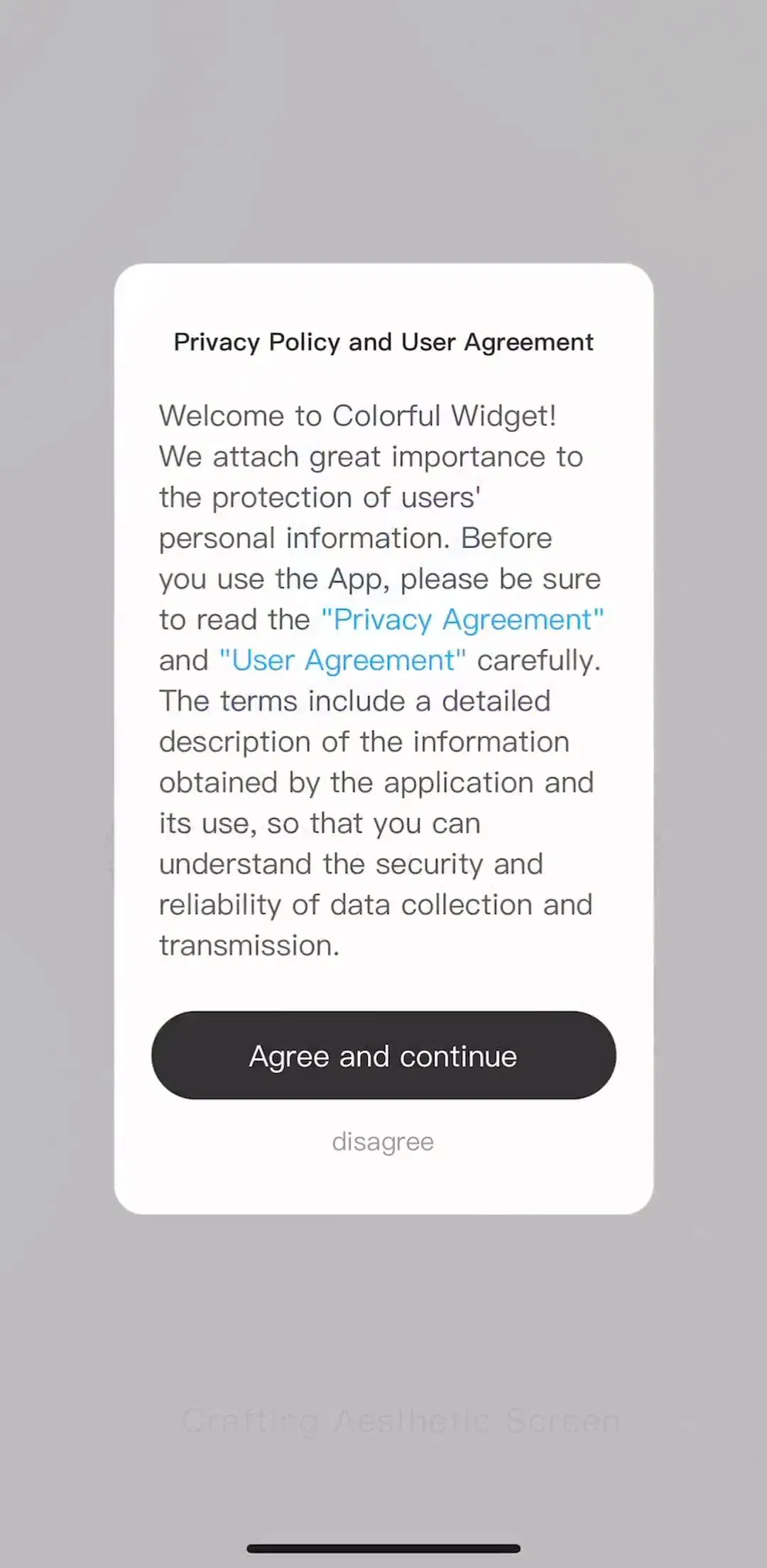This screenshot has width=767, height=1568.
Task: Choose disagree below the agreement
Action: pyautogui.click(x=383, y=1143)
